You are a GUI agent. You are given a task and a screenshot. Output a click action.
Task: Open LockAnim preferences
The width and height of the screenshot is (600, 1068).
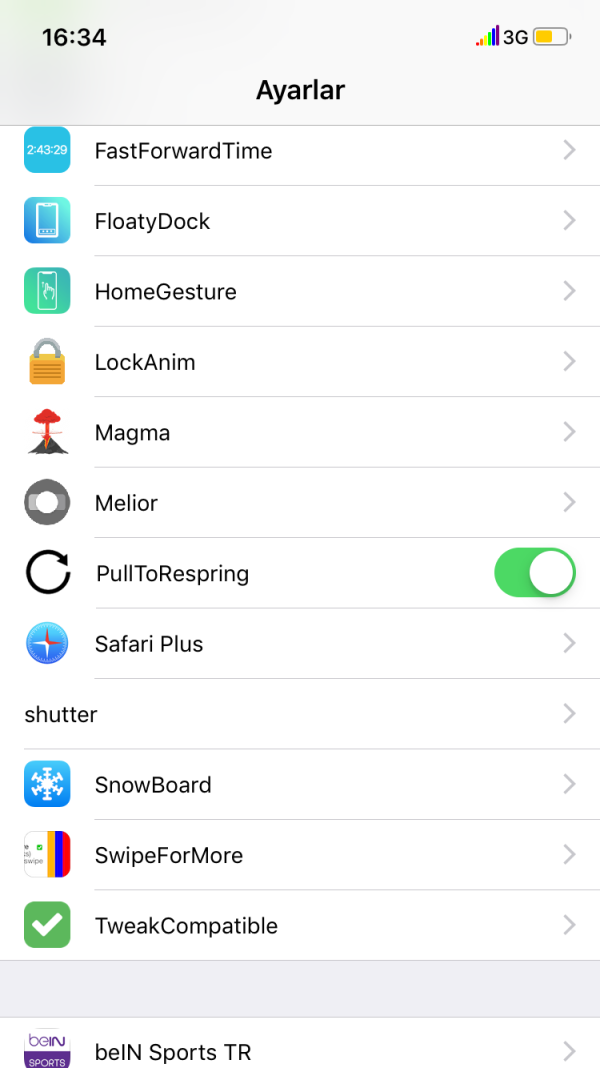click(300, 362)
